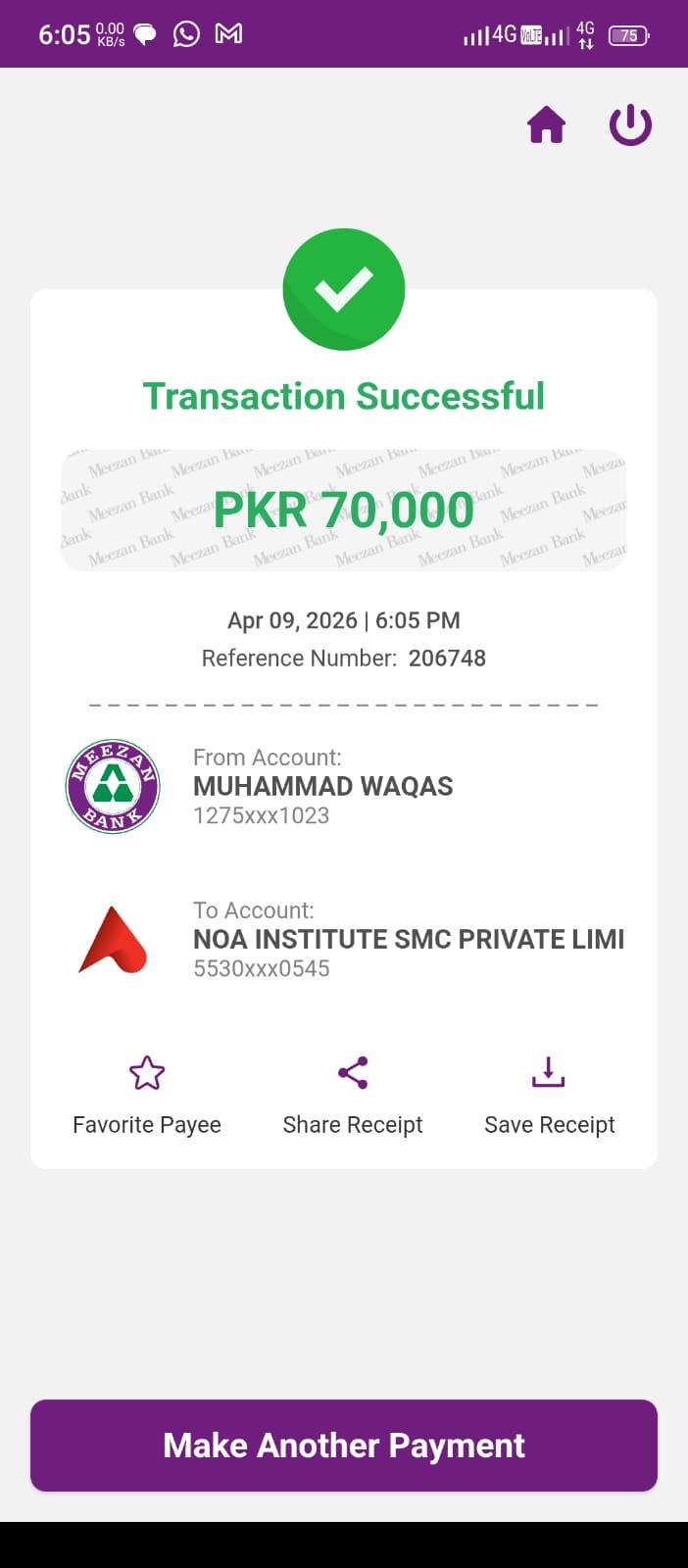The height and width of the screenshot is (1568, 688).
Task: Tap Make Another Payment button
Action: tap(344, 1445)
